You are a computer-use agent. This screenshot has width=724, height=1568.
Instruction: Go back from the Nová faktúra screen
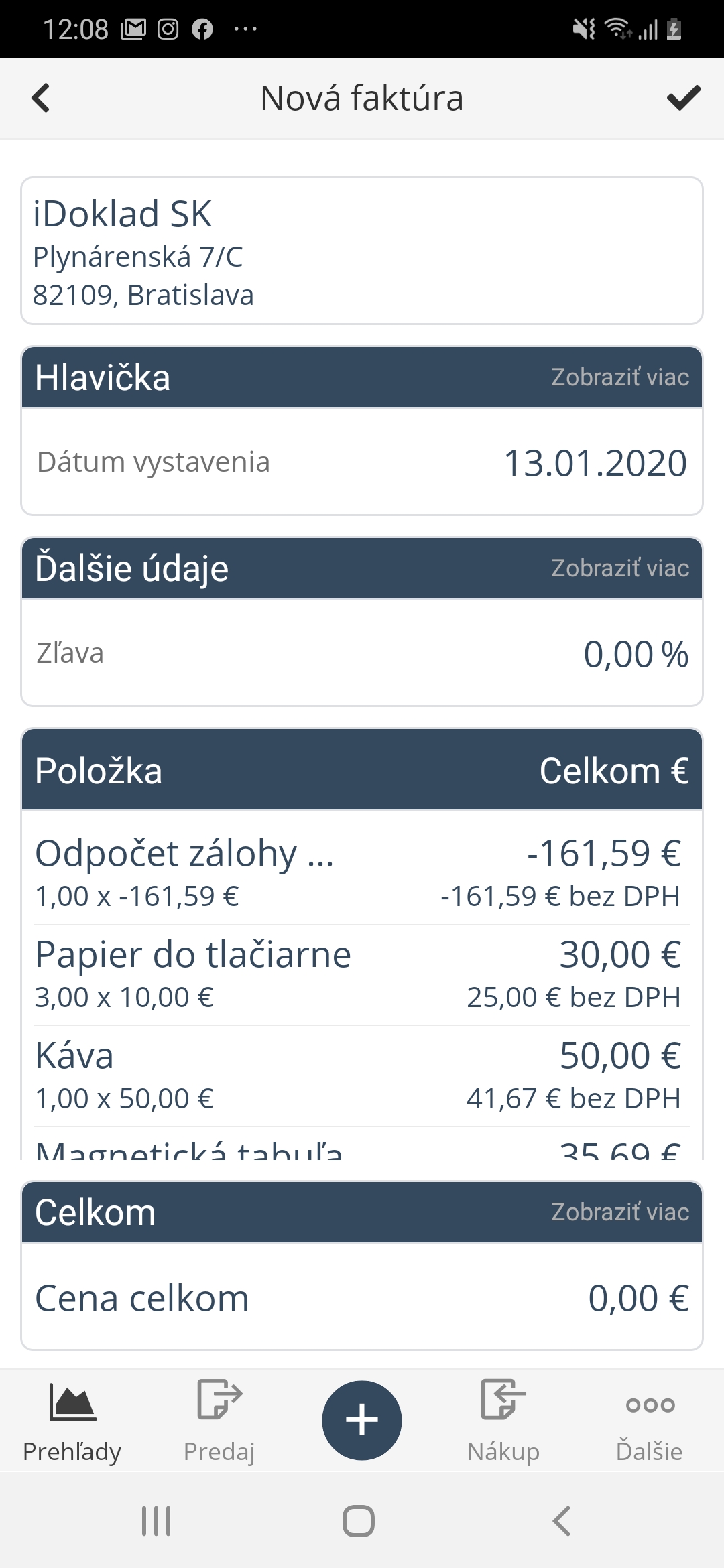pyautogui.click(x=41, y=98)
